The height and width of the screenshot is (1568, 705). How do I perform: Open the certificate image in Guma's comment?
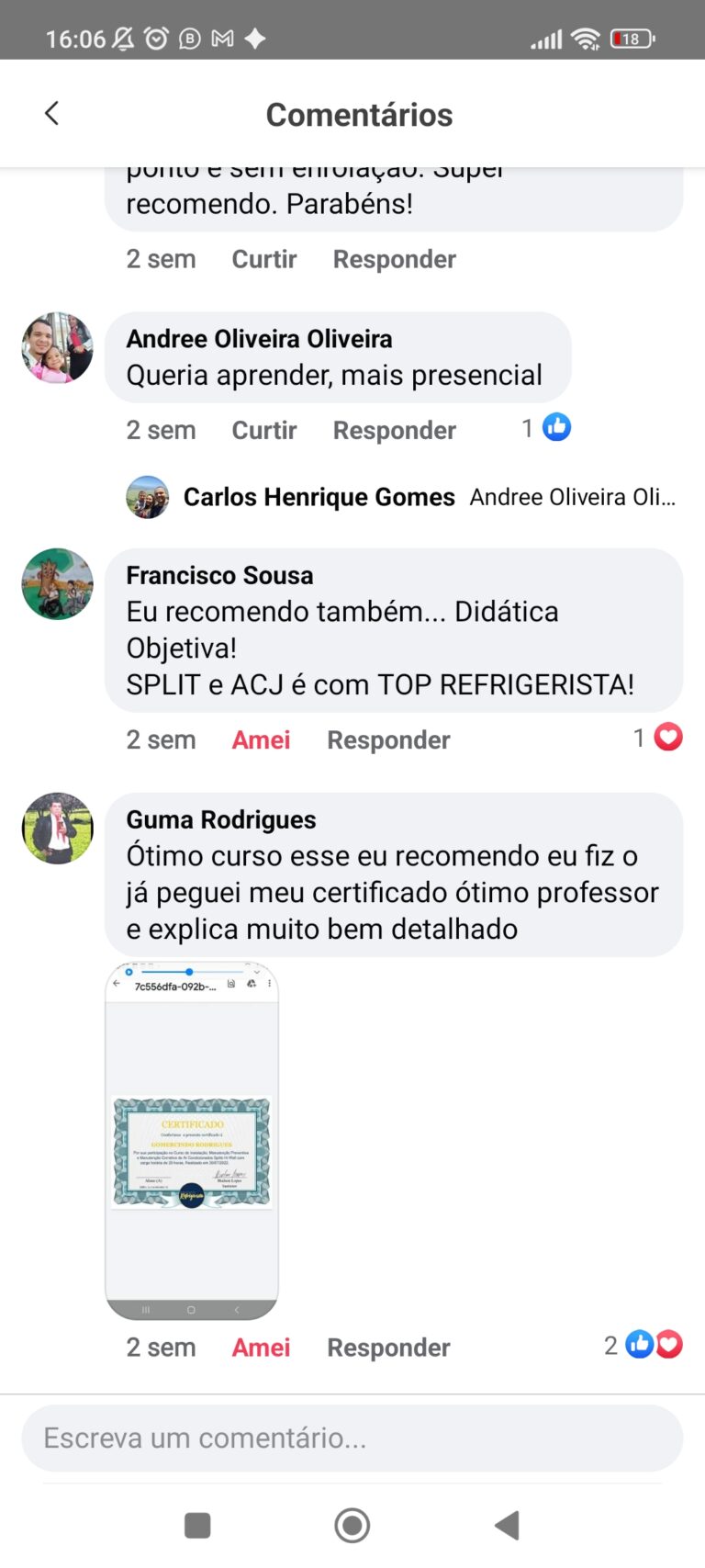(x=192, y=1141)
